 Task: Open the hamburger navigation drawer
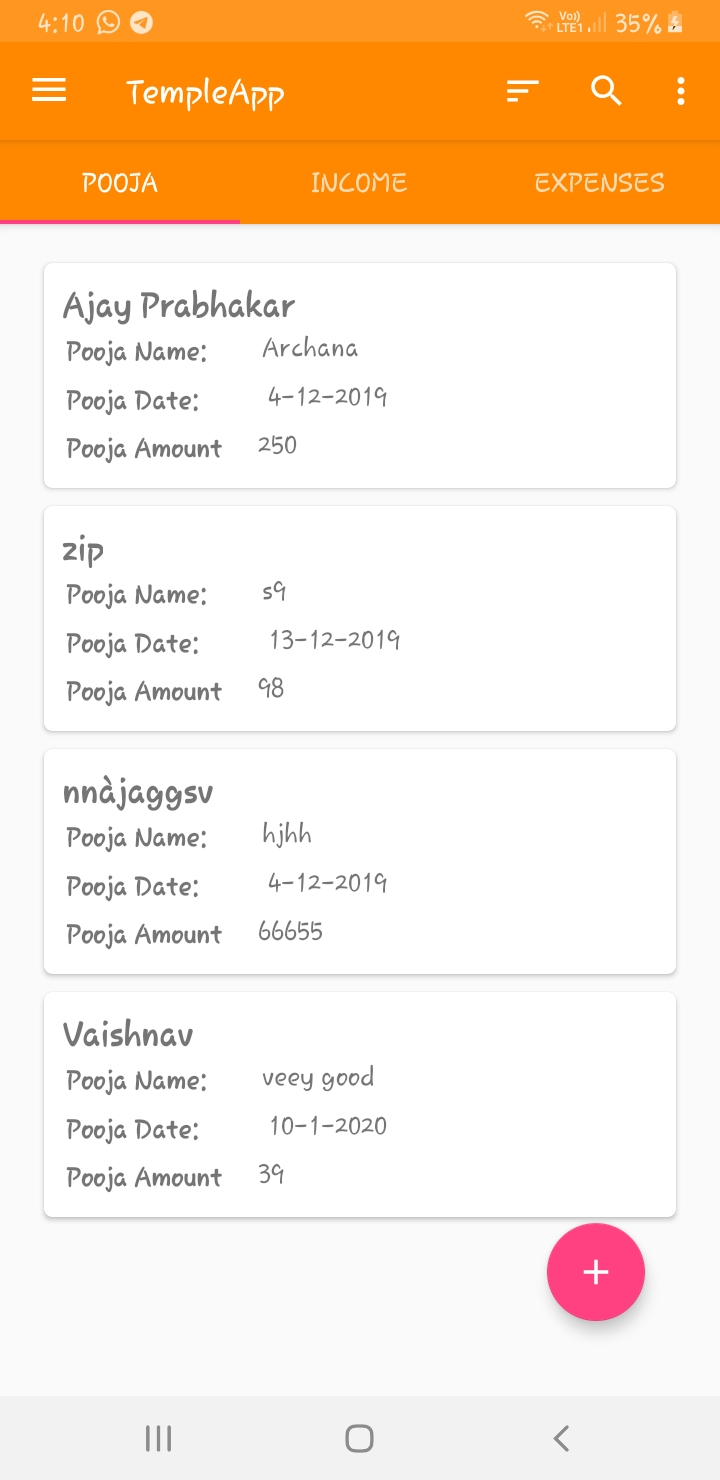[49, 92]
